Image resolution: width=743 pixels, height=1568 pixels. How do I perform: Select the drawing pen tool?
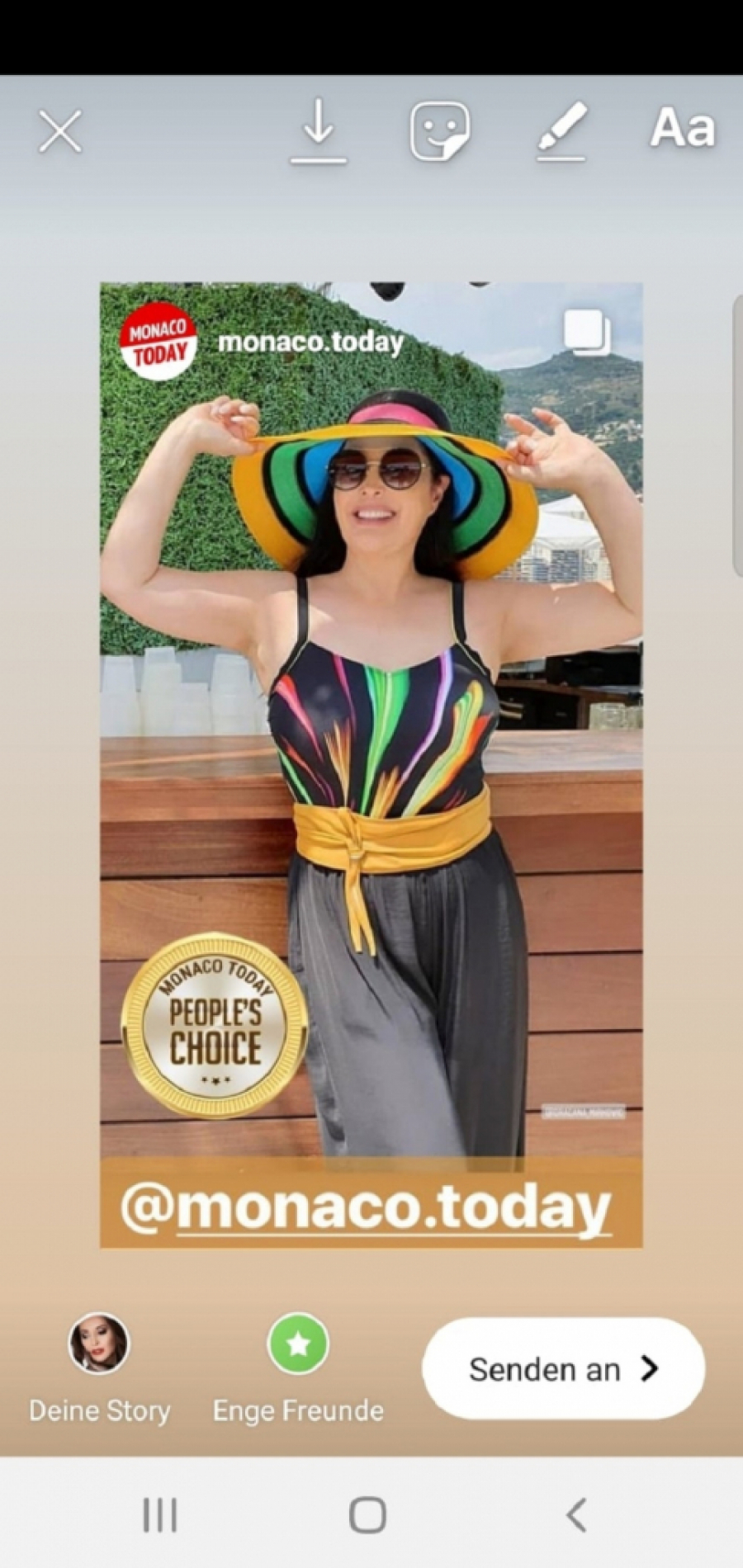pos(561,130)
